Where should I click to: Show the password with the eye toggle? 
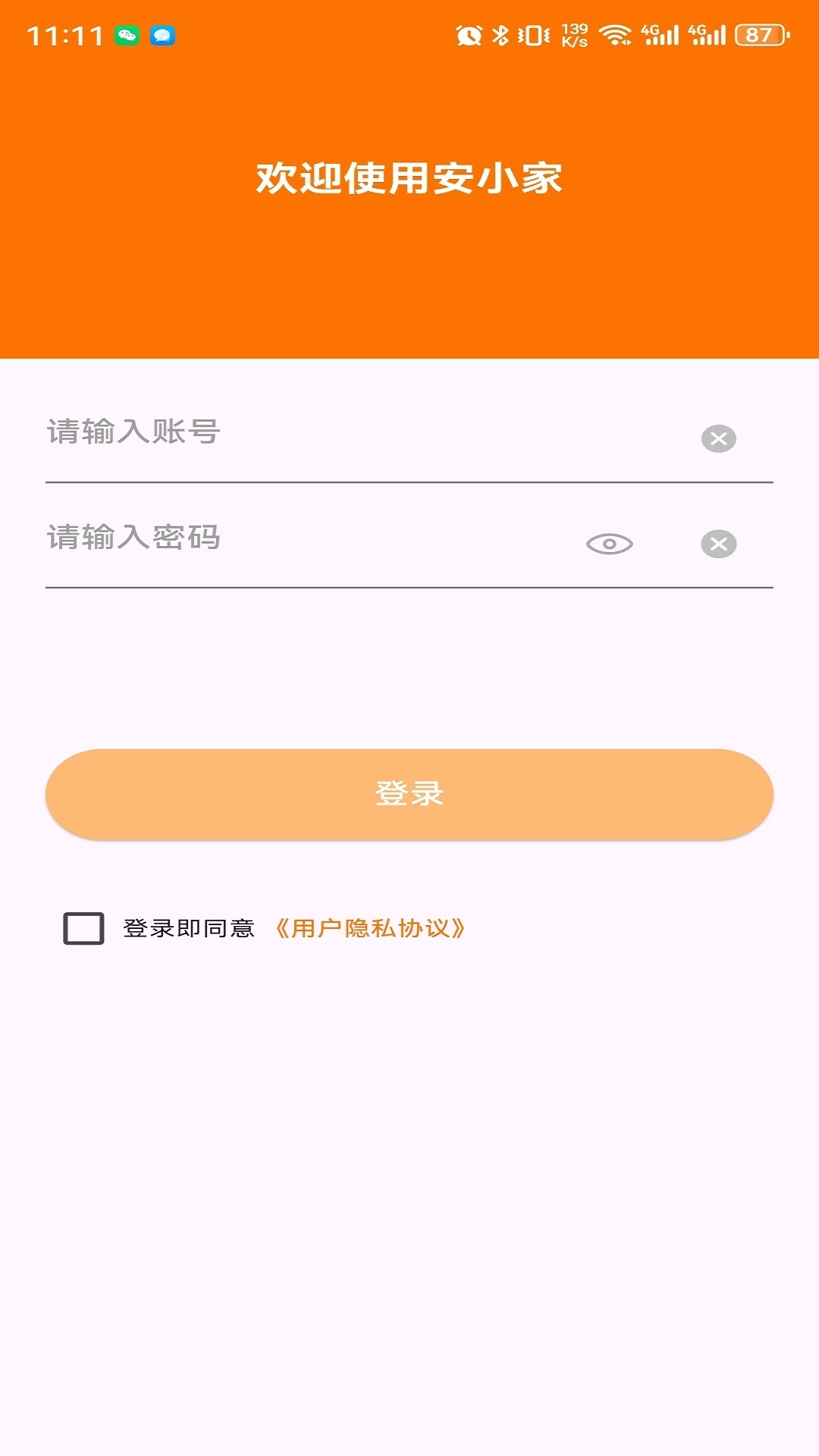point(611,543)
